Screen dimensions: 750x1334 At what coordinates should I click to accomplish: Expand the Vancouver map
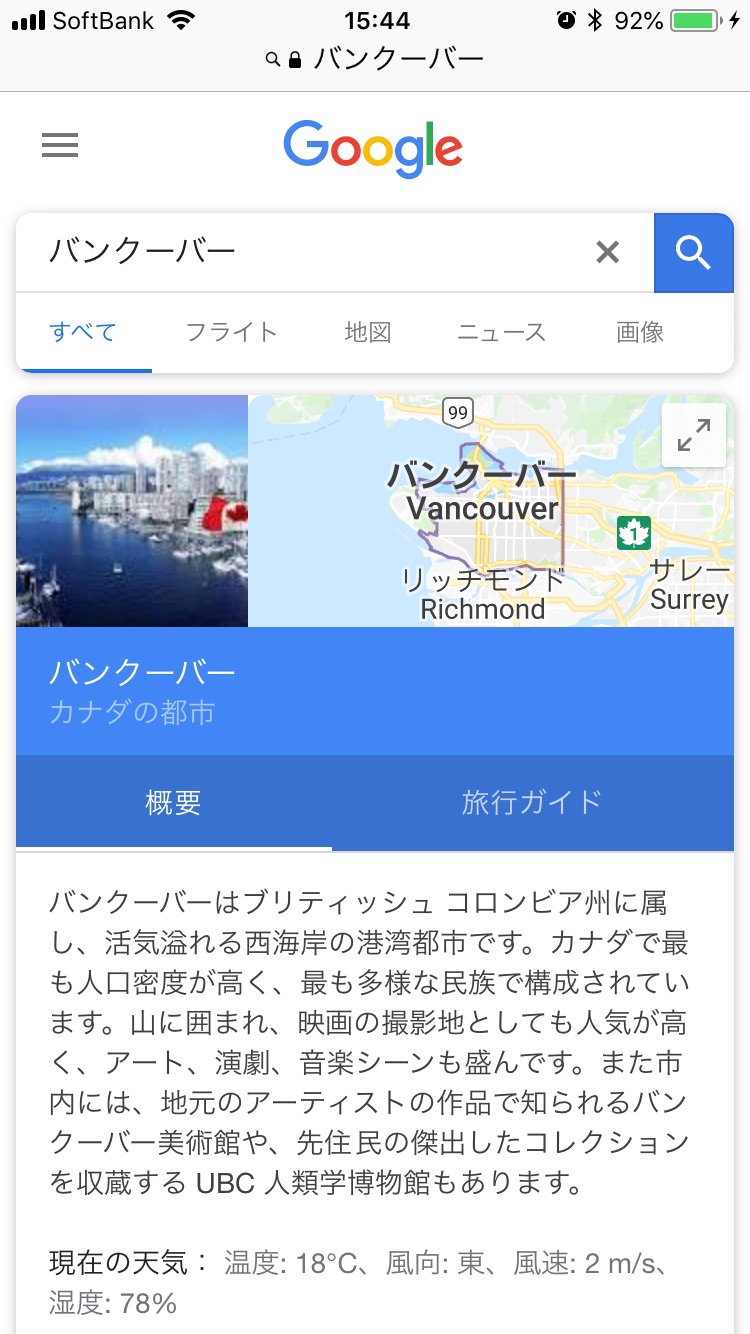click(693, 436)
